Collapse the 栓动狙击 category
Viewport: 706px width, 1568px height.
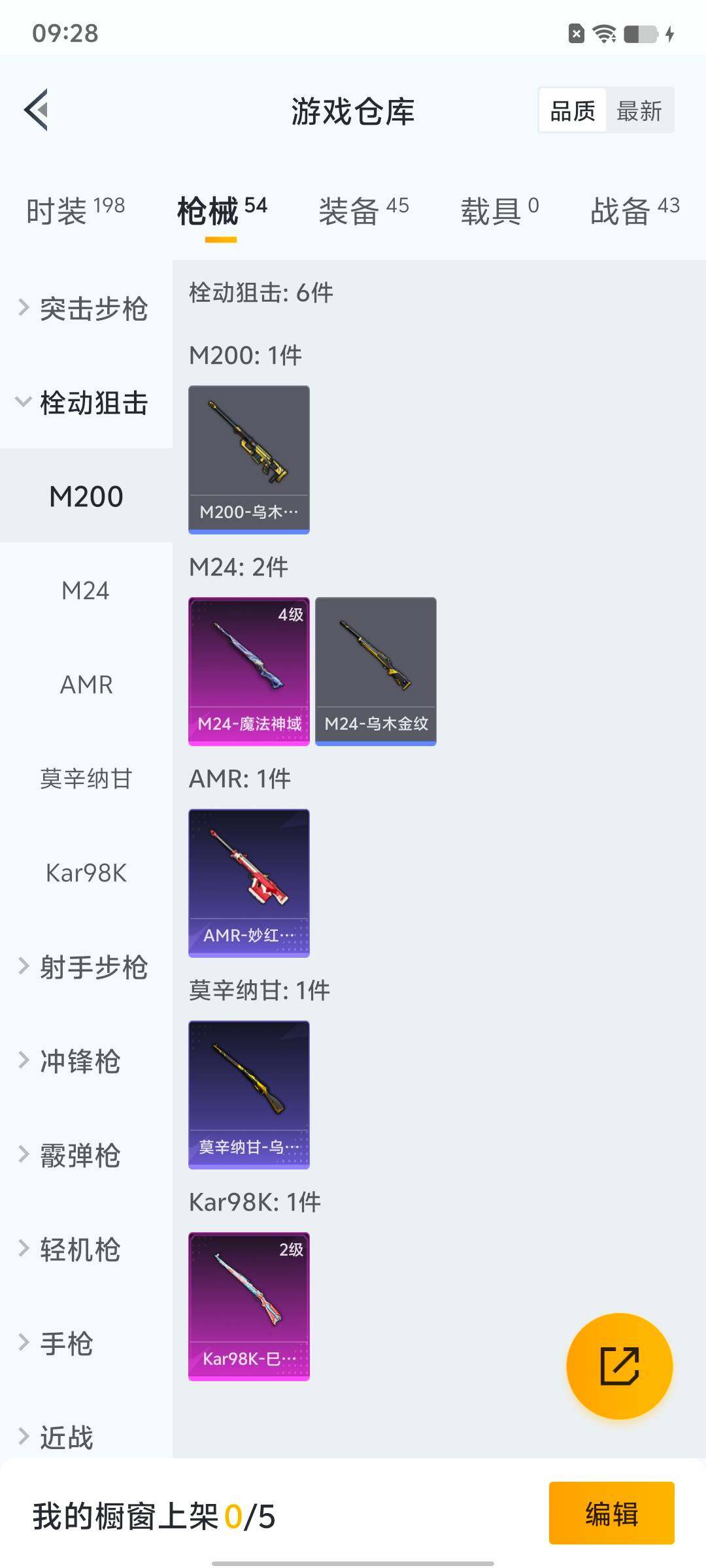(x=85, y=402)
